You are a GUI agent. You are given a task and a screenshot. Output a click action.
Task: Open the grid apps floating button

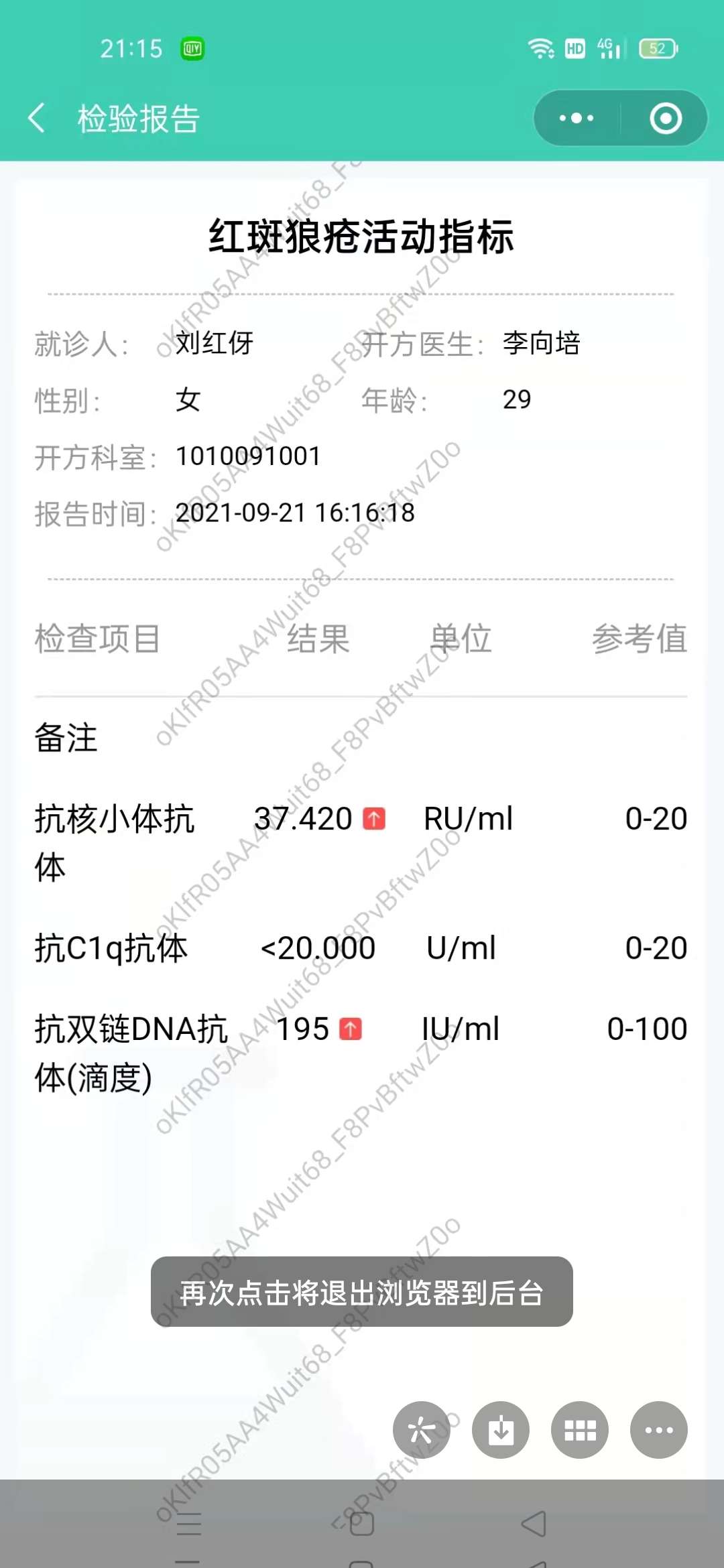pyautogui.click(x=579, y=1430)
